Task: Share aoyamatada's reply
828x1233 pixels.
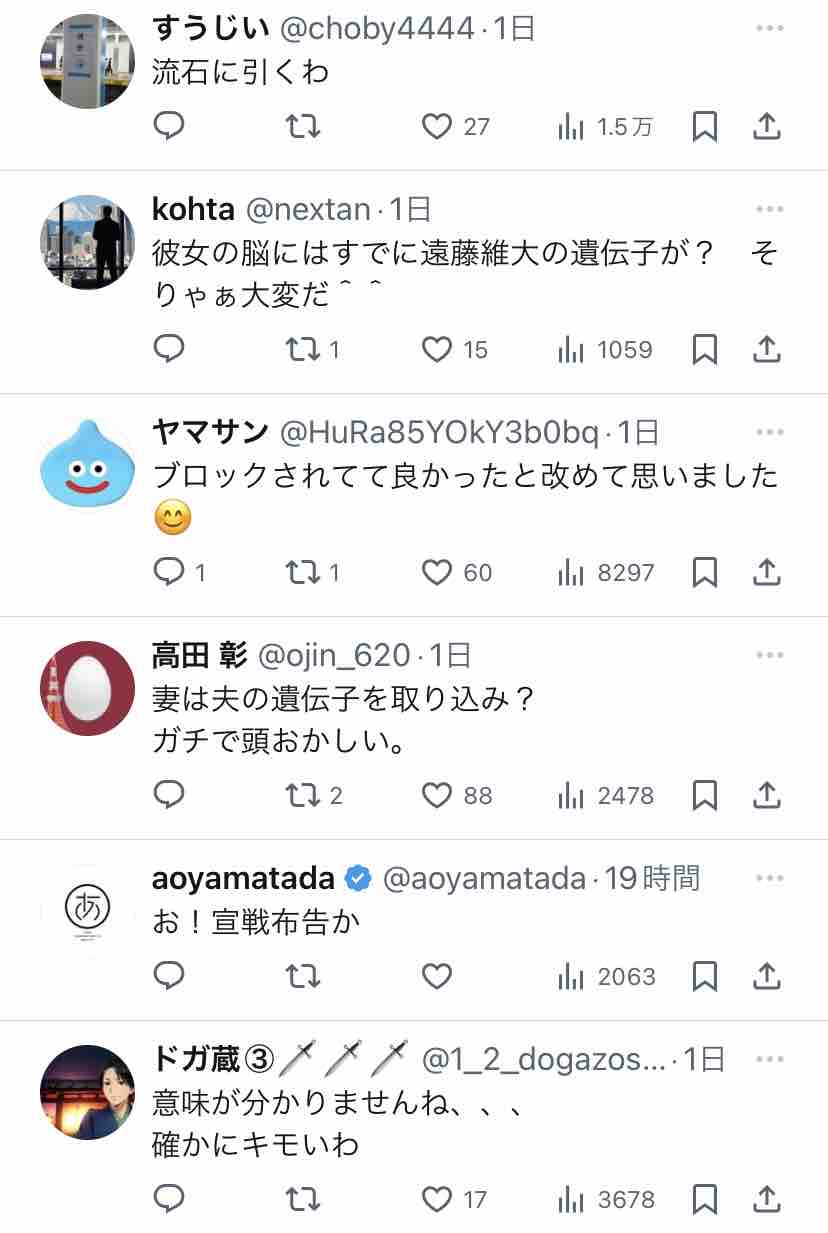Action: 766,976
